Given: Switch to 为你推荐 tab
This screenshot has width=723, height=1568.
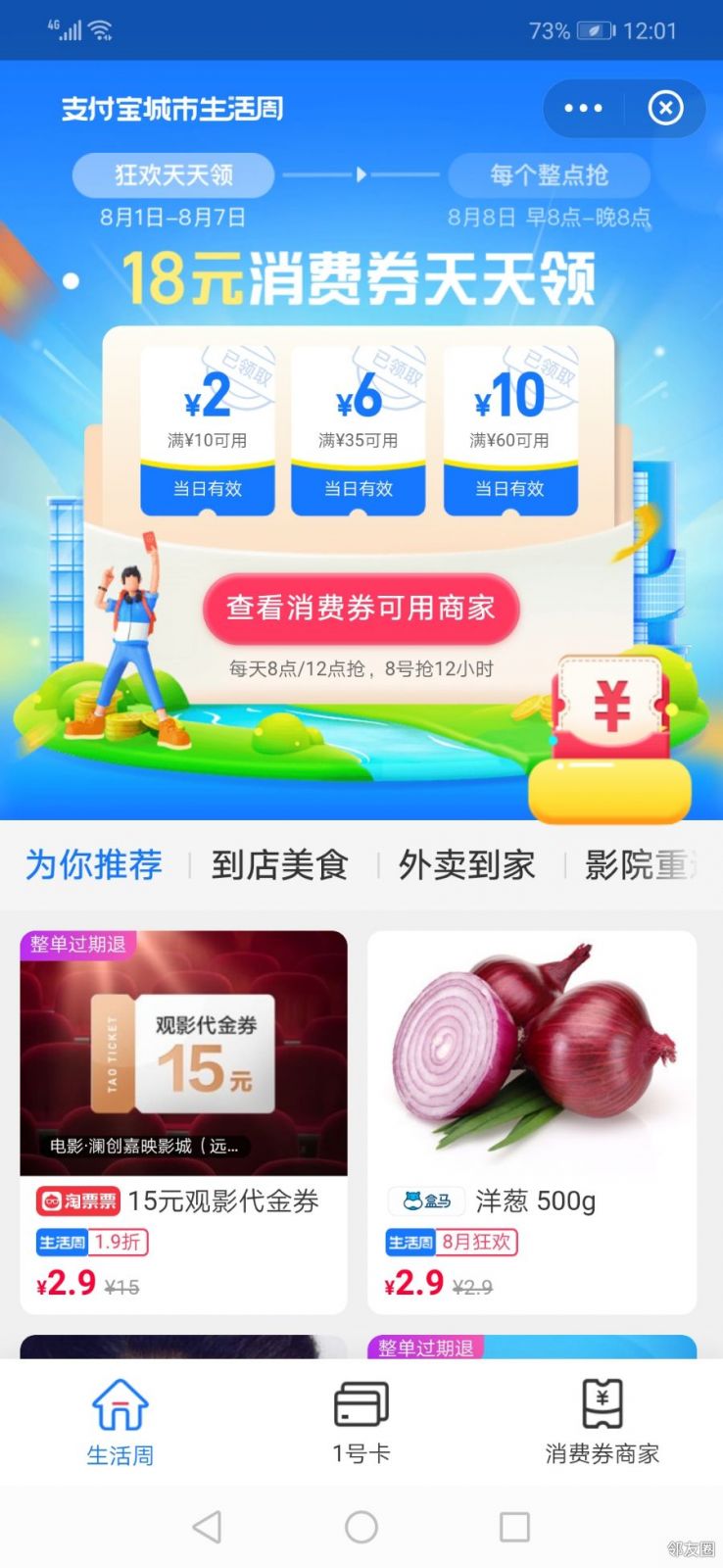Looking at the screenshot, I should (x=94, y=864).
